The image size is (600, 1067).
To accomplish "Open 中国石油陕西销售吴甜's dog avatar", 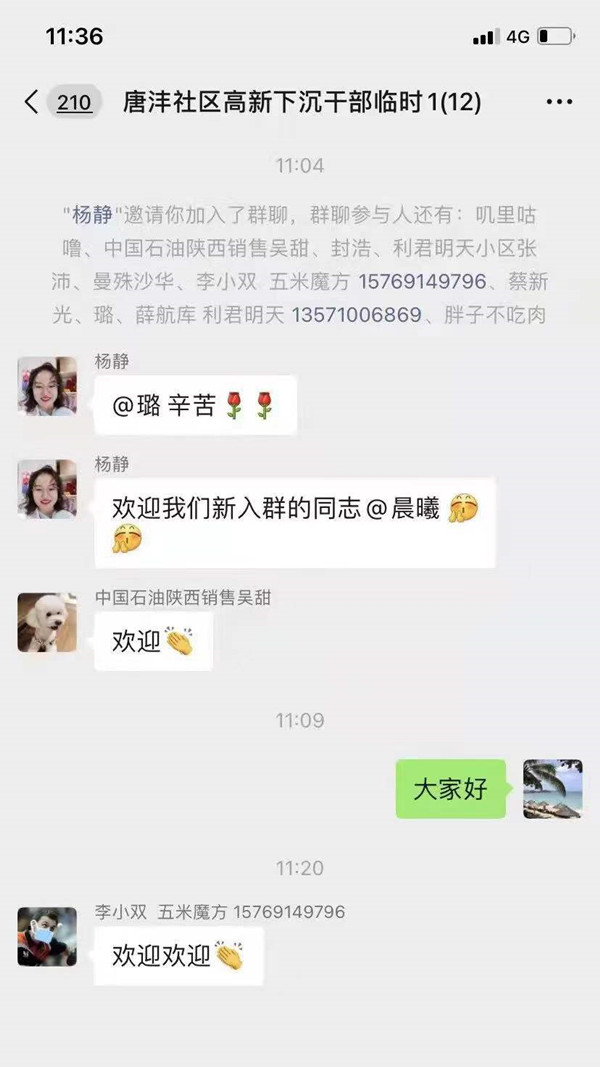I will 47,622.
